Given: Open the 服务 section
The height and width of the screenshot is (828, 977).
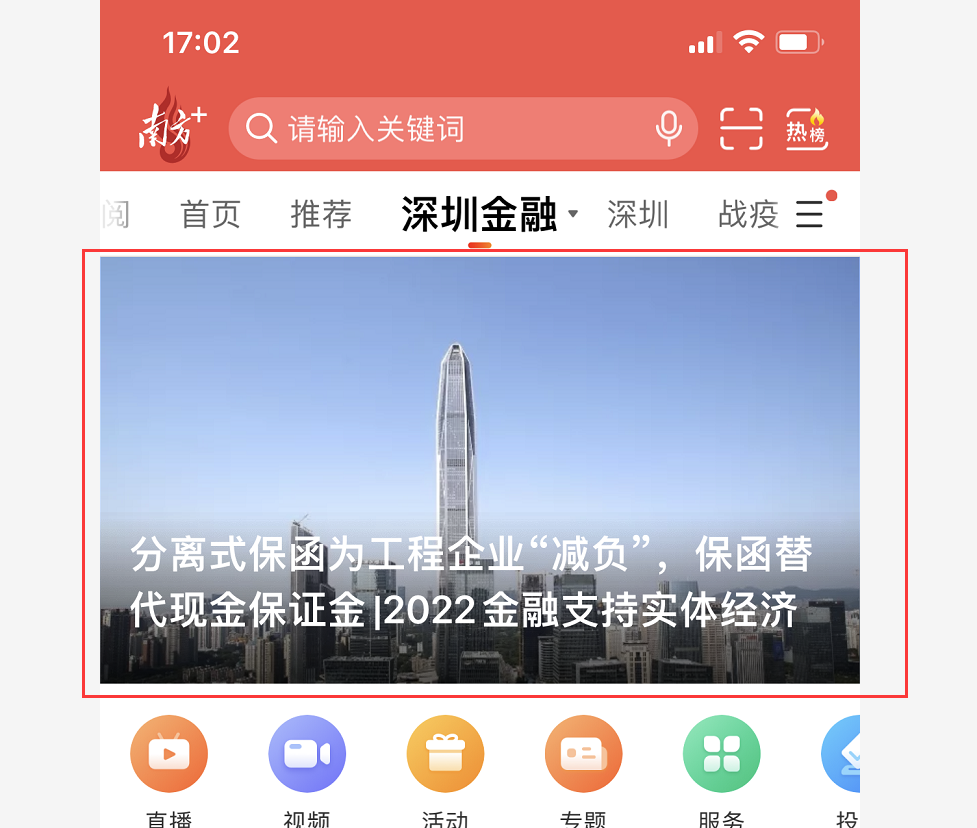Looking at the screenshot, I should coord(721,755).
